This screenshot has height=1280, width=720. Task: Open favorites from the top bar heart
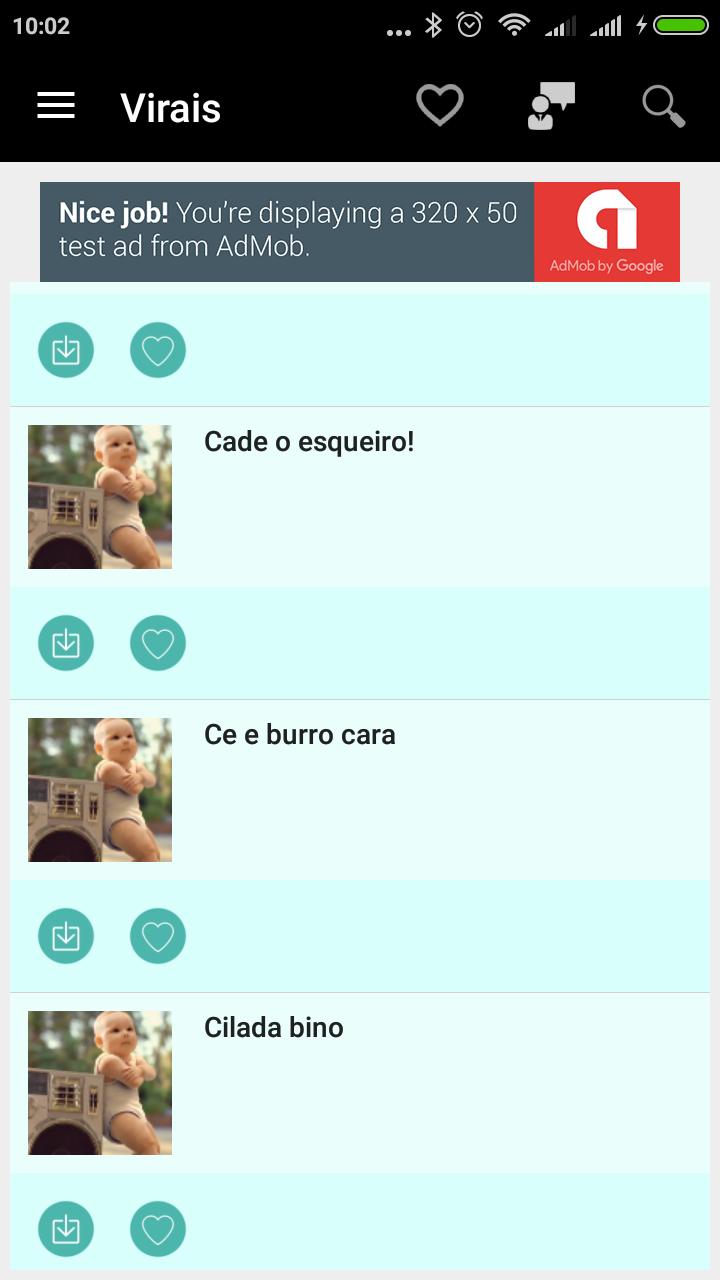coord(440,106)
